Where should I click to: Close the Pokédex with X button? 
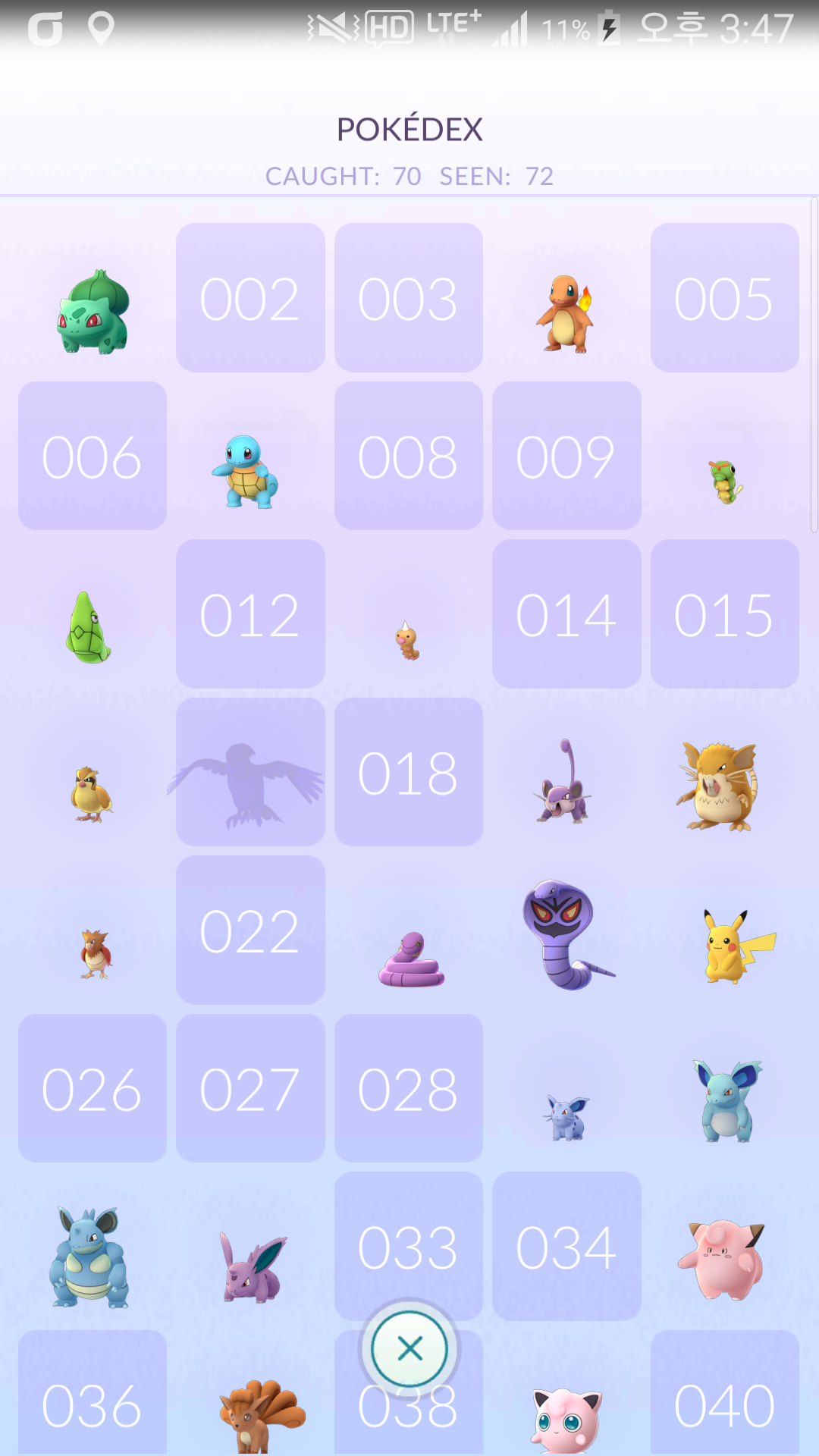(x=409, y=1349)
